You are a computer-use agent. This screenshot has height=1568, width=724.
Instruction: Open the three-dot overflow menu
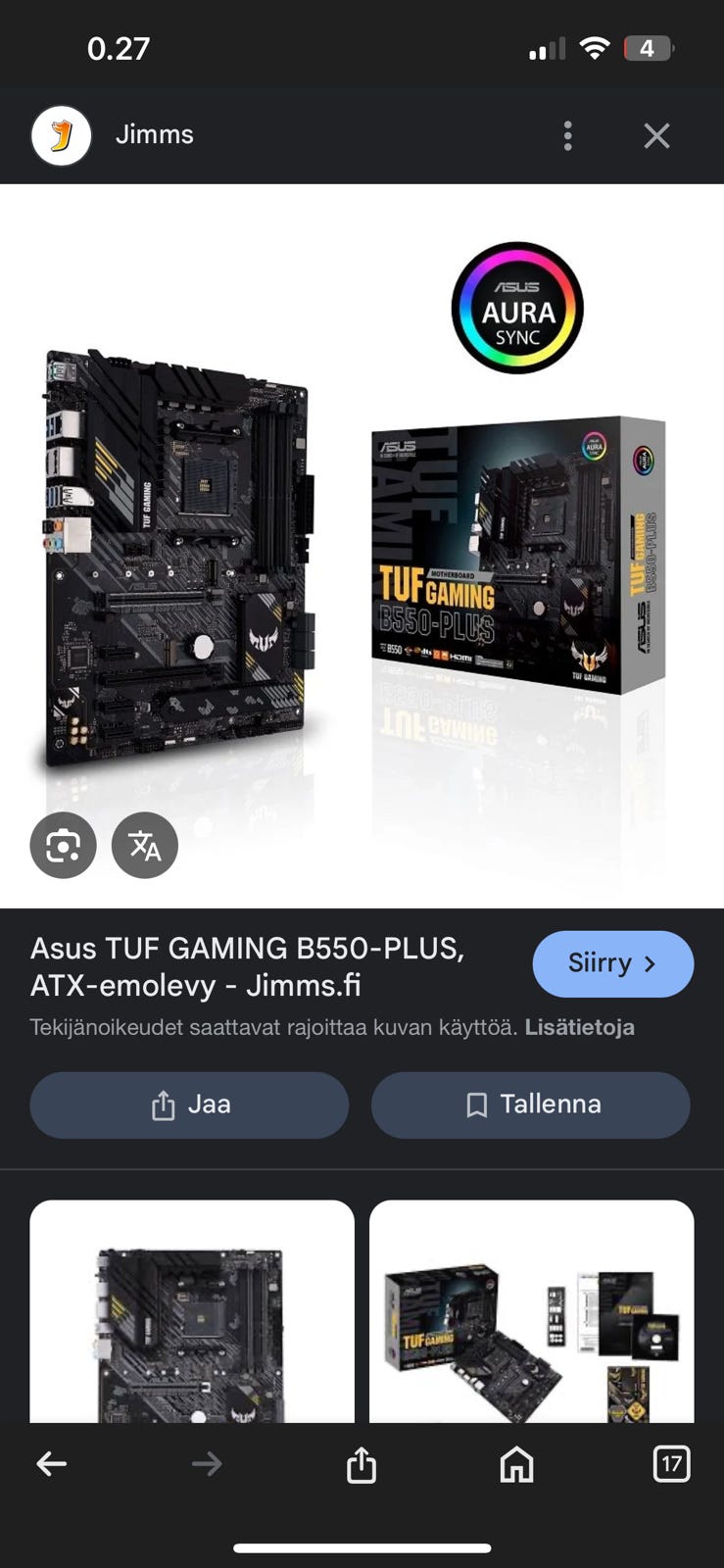click(567, 135)
